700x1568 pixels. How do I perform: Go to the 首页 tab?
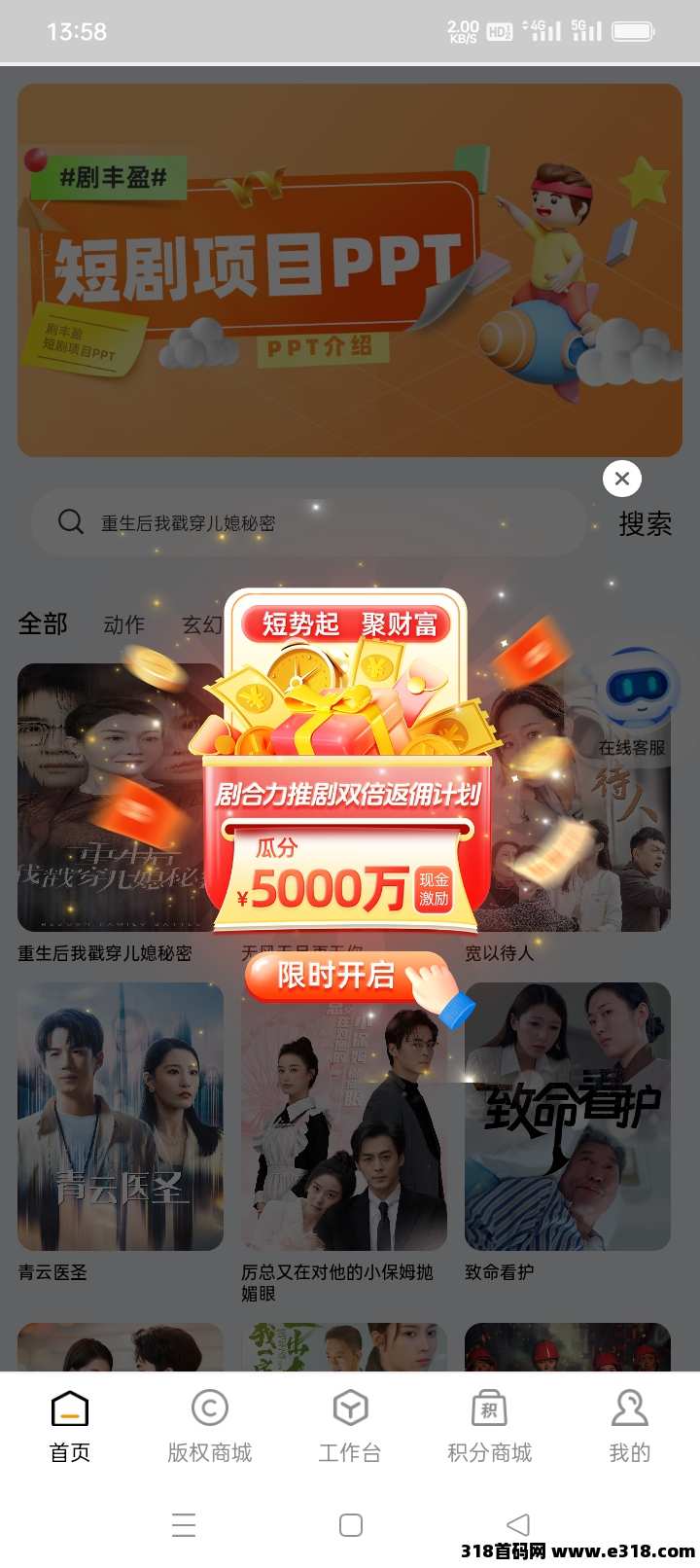pos(70,1426)
